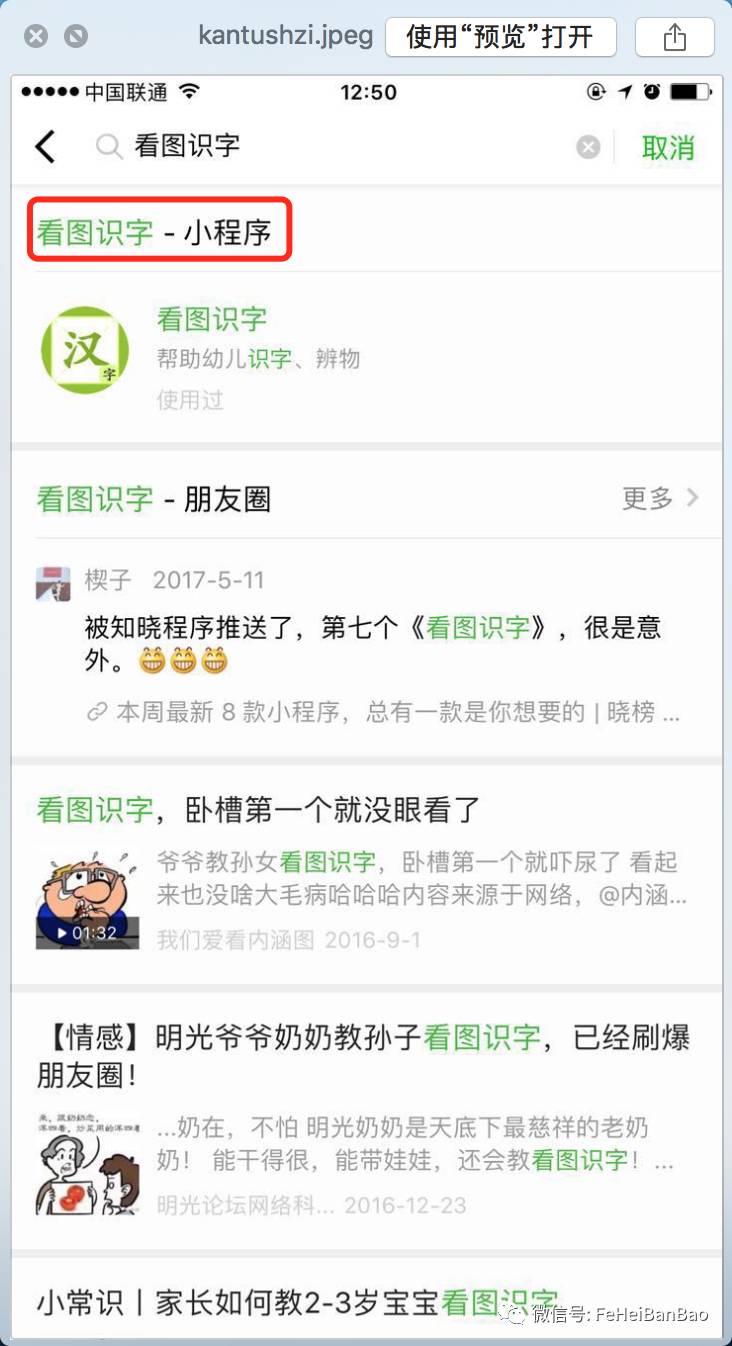Open the share menu in the title bar
This screenshot has width=732, height=1346.
pyautogui.click(x=675, y=38)
